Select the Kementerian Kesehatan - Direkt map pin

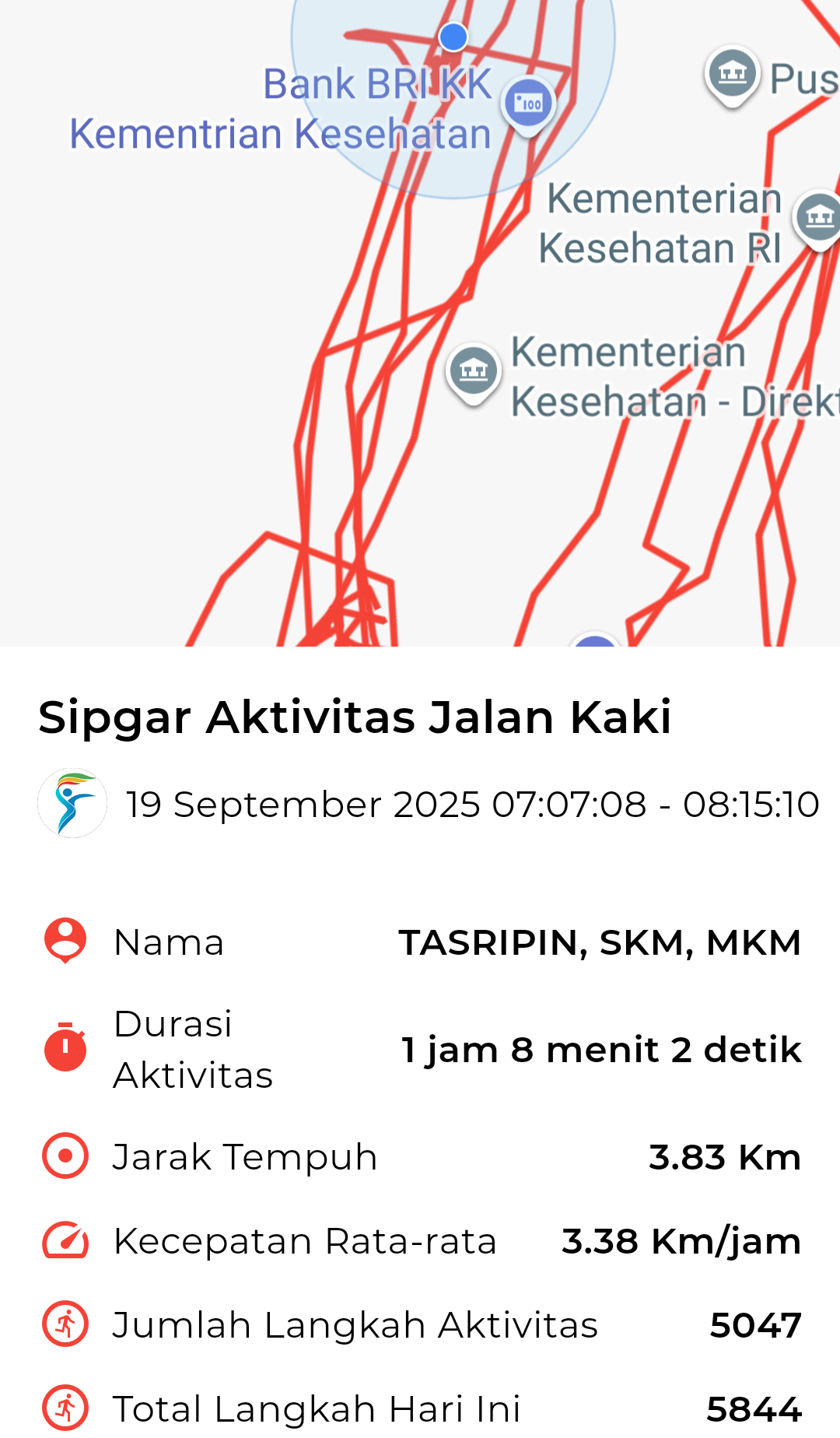point(473,370)
